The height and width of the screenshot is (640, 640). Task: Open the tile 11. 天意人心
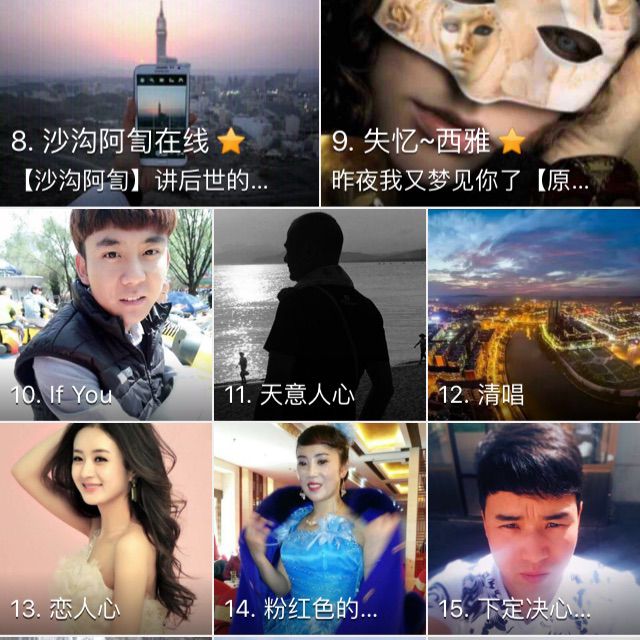(x=320, y=314)
